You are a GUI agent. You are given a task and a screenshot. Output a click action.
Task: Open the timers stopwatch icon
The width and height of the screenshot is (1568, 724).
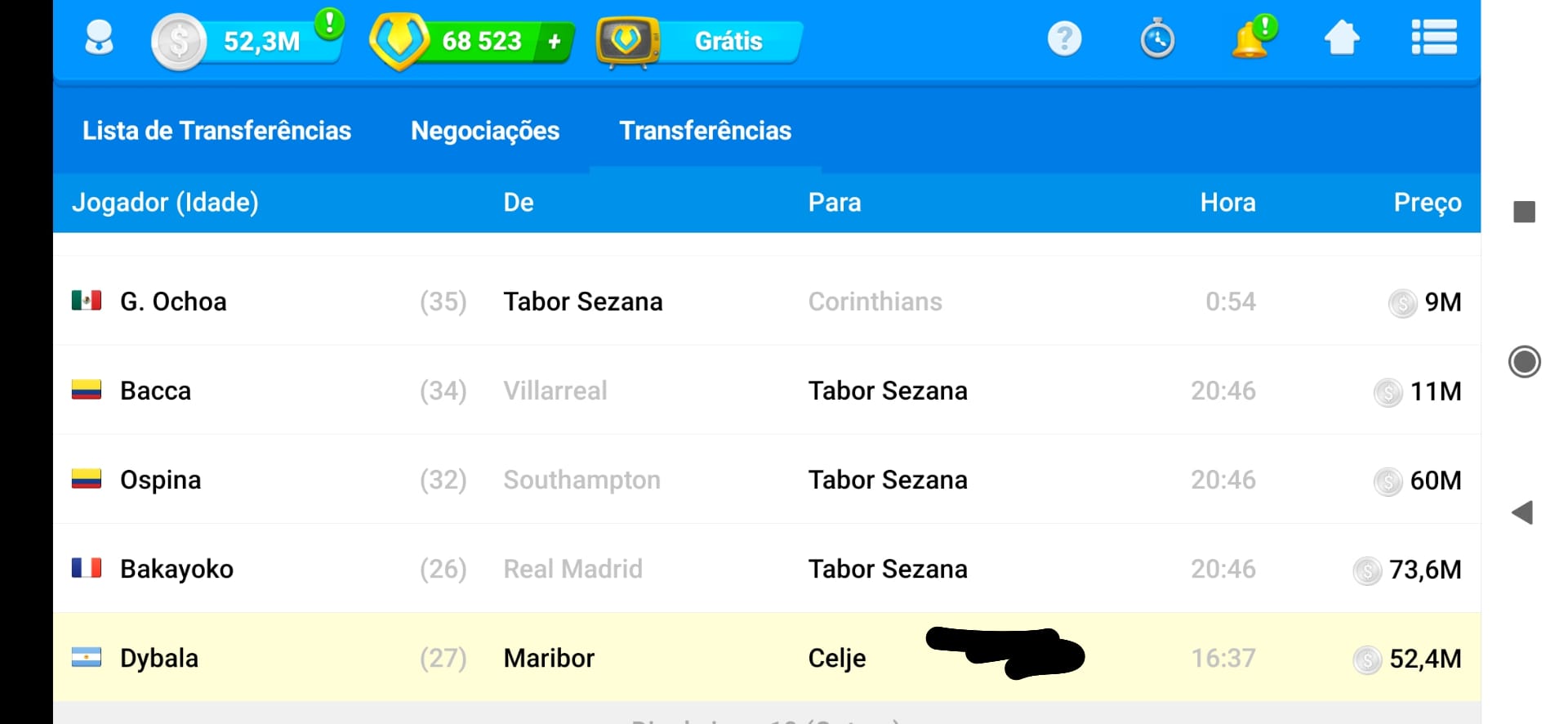[1157, 39]
